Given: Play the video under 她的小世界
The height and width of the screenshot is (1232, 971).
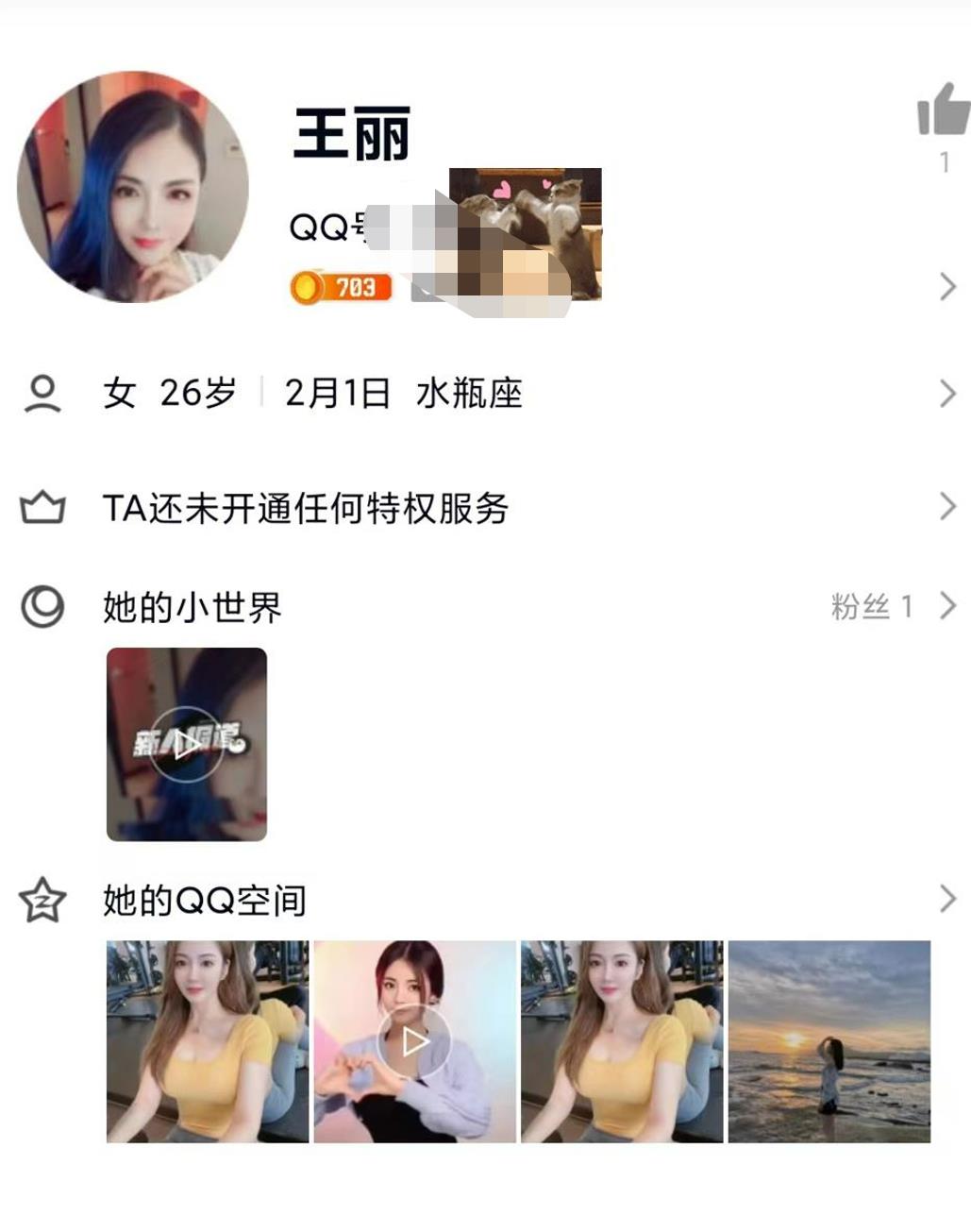Looking at the screenshot, I should tap(187, 744).
